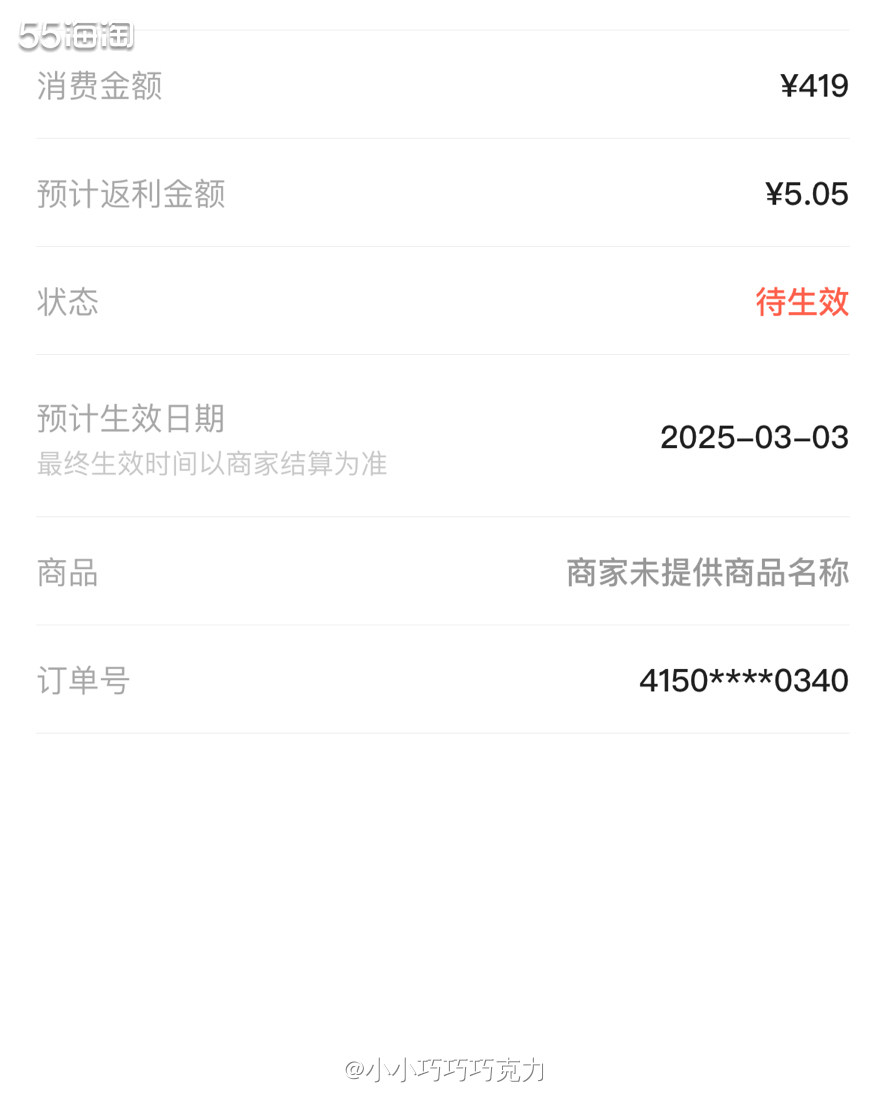The height and width of the screenshot is (1108, 886).
Task: Select the 状态 row label
Action: coord(66,302)
